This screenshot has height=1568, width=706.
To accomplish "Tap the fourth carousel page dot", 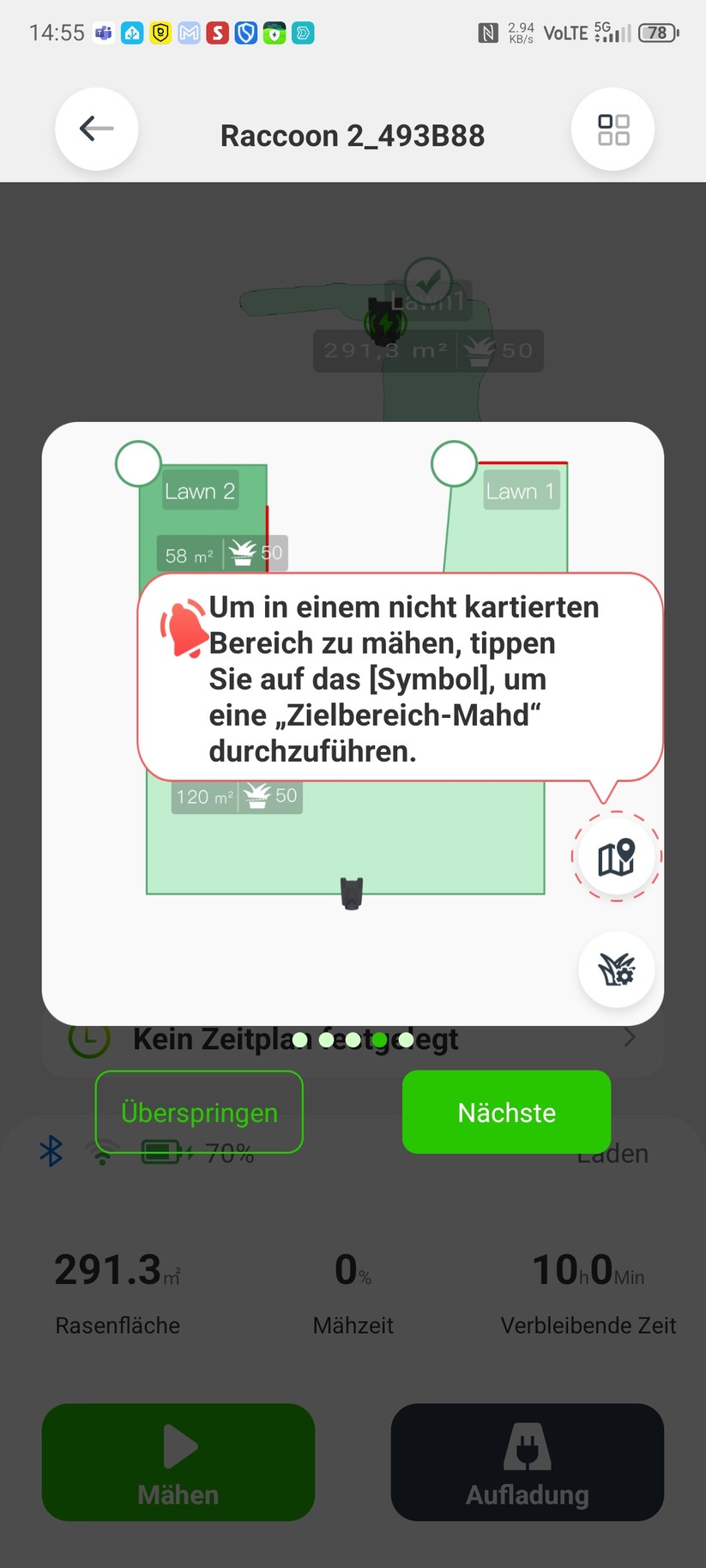I will [x=378, y=1039].
